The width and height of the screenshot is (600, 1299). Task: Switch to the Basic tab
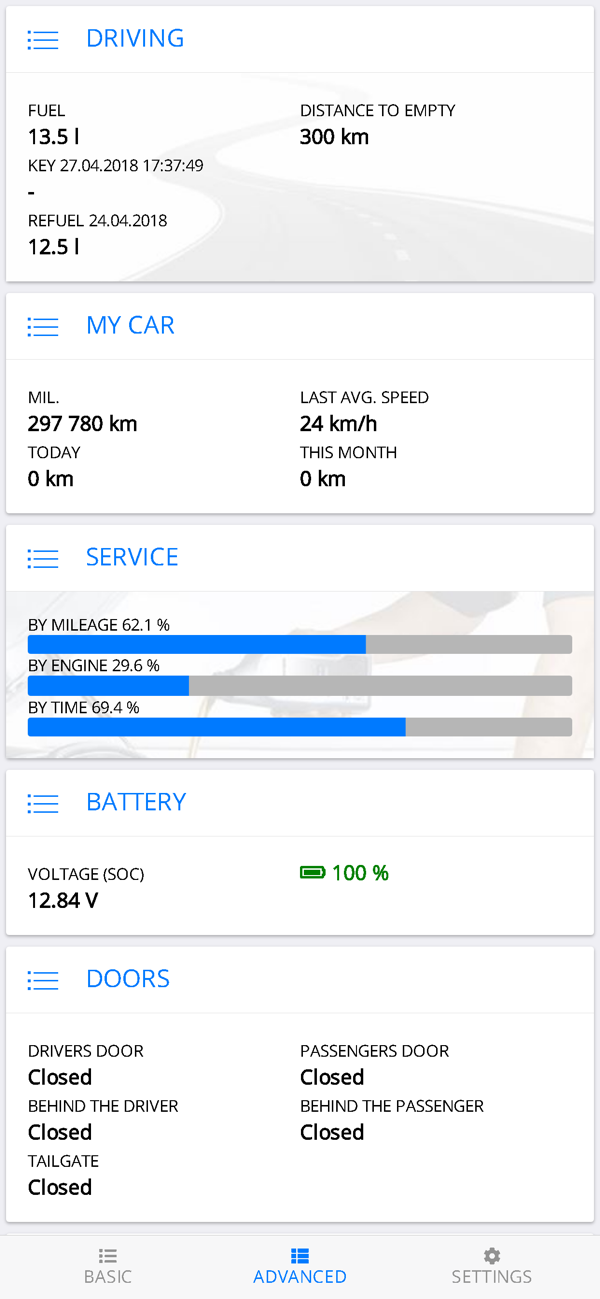click(107, 1266)
